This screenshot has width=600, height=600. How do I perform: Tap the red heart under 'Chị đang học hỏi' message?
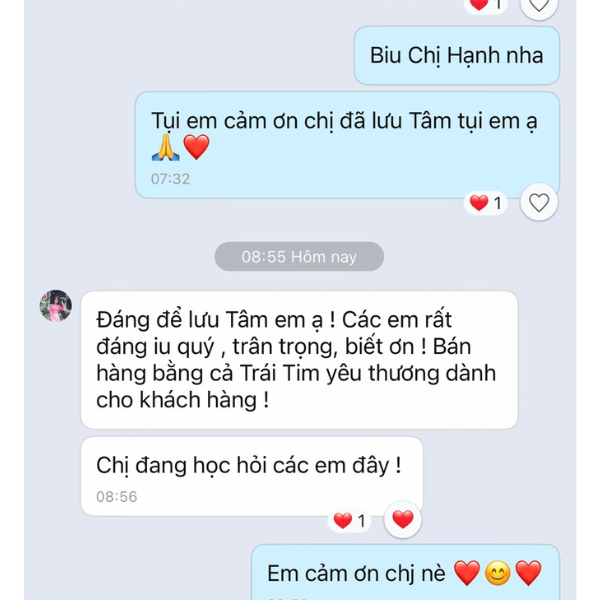coord(403,520)
